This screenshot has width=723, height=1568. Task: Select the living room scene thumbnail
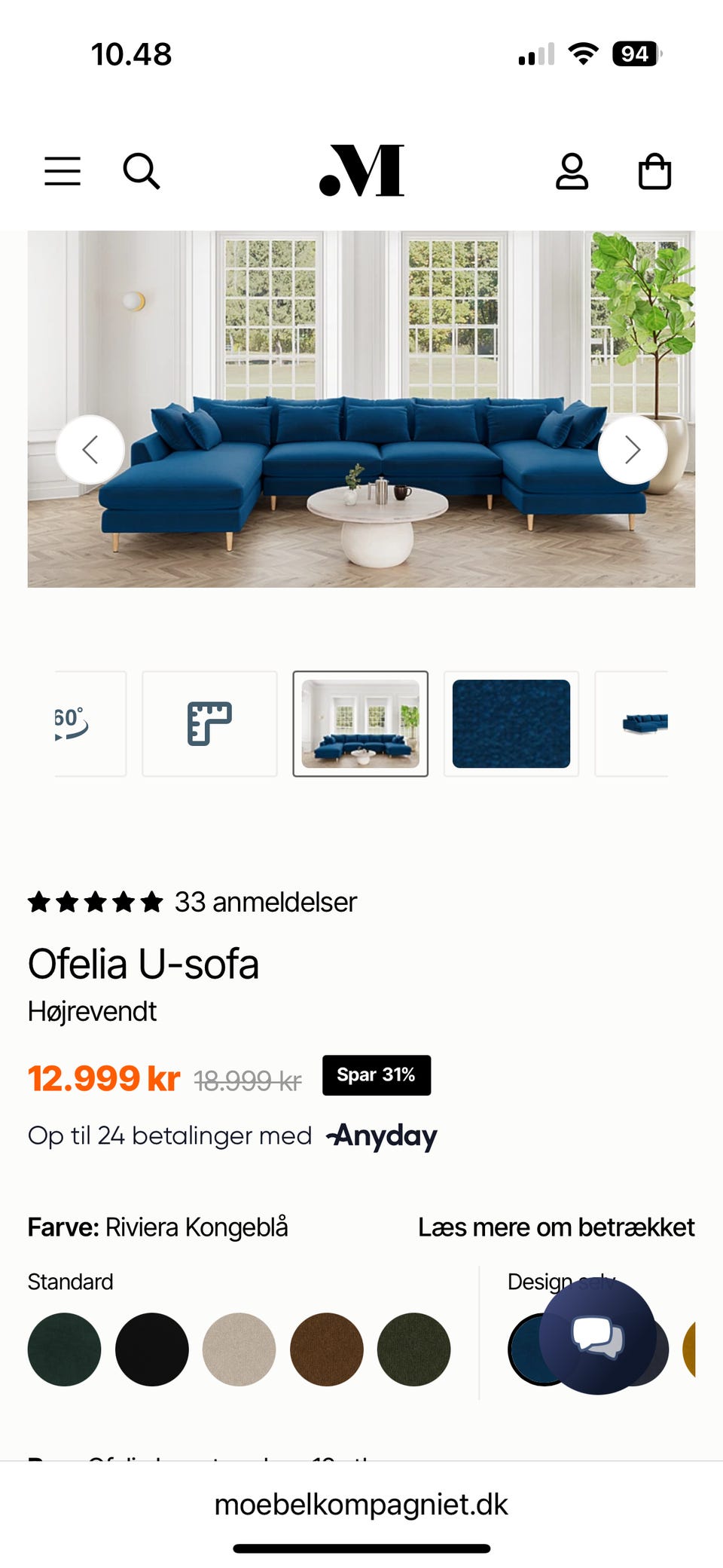(361, 723)
